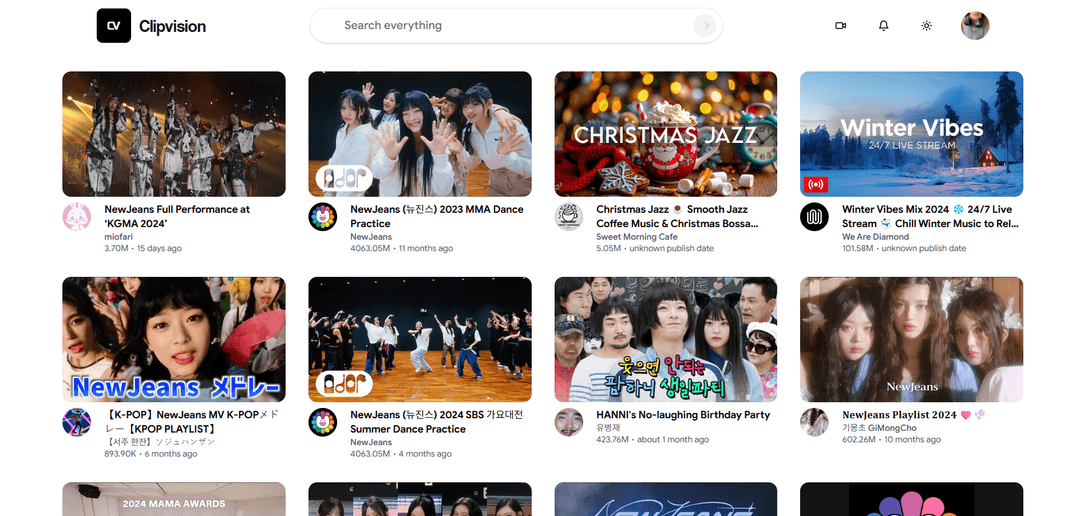Play NewJeans Full Performance at KGMA 2024
Image resolution: width=1080 pixels, height=516 pixels.
pyautogui.click(x=174, y=134)
